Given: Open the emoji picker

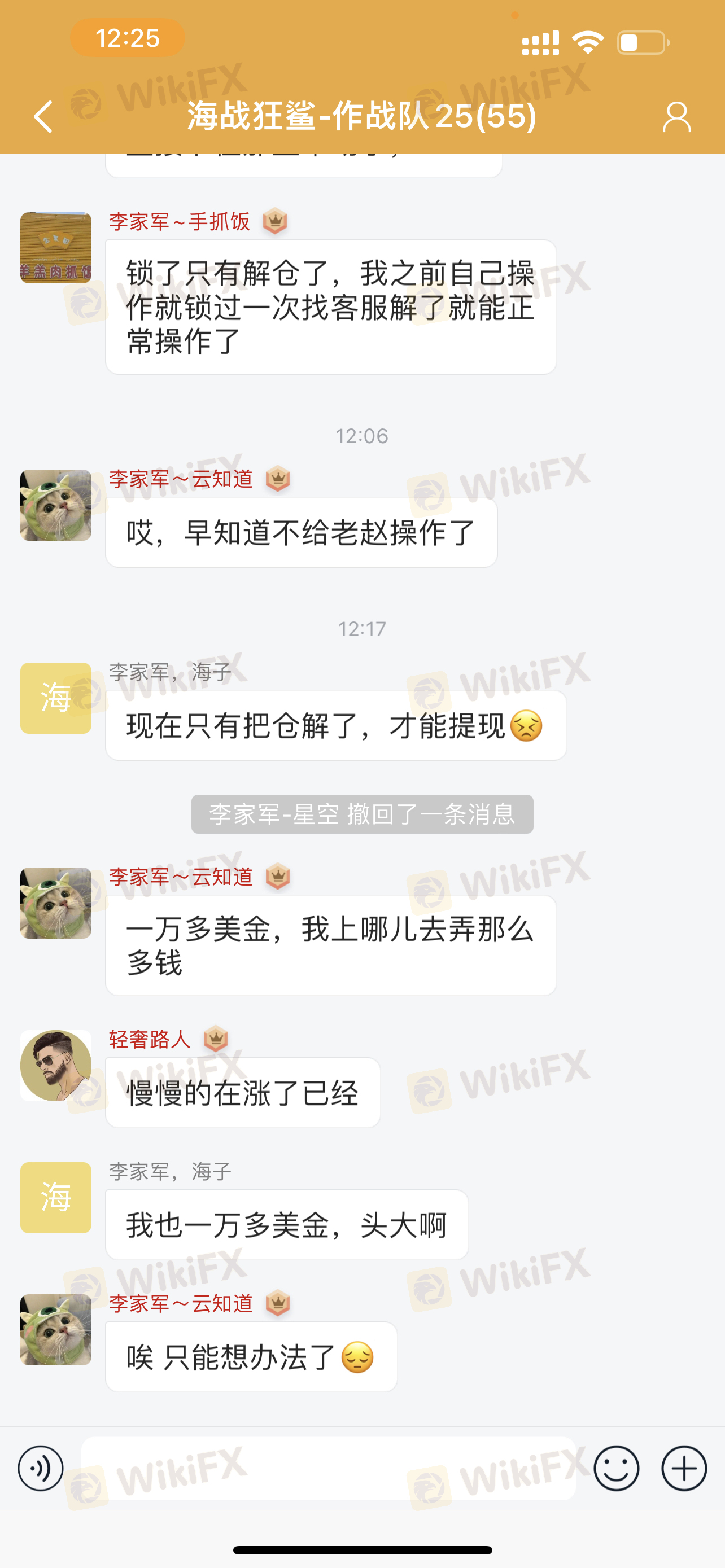Looking at the screenshot, I should coord(616,1468).
